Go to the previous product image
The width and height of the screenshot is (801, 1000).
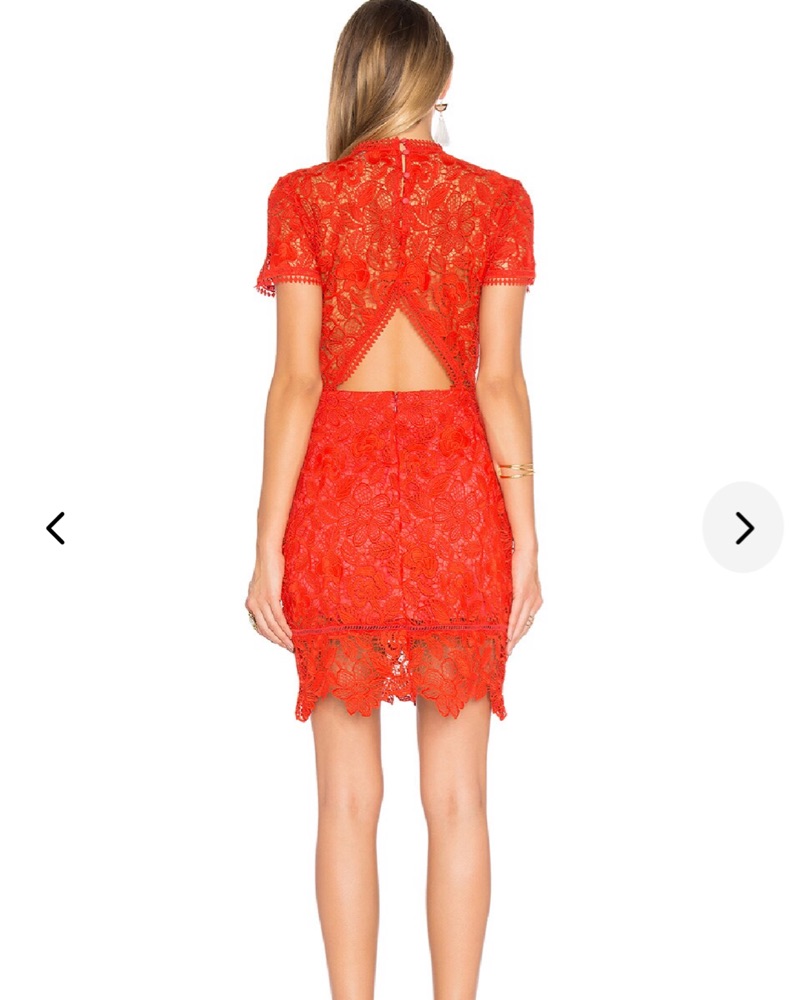[56, 528]
